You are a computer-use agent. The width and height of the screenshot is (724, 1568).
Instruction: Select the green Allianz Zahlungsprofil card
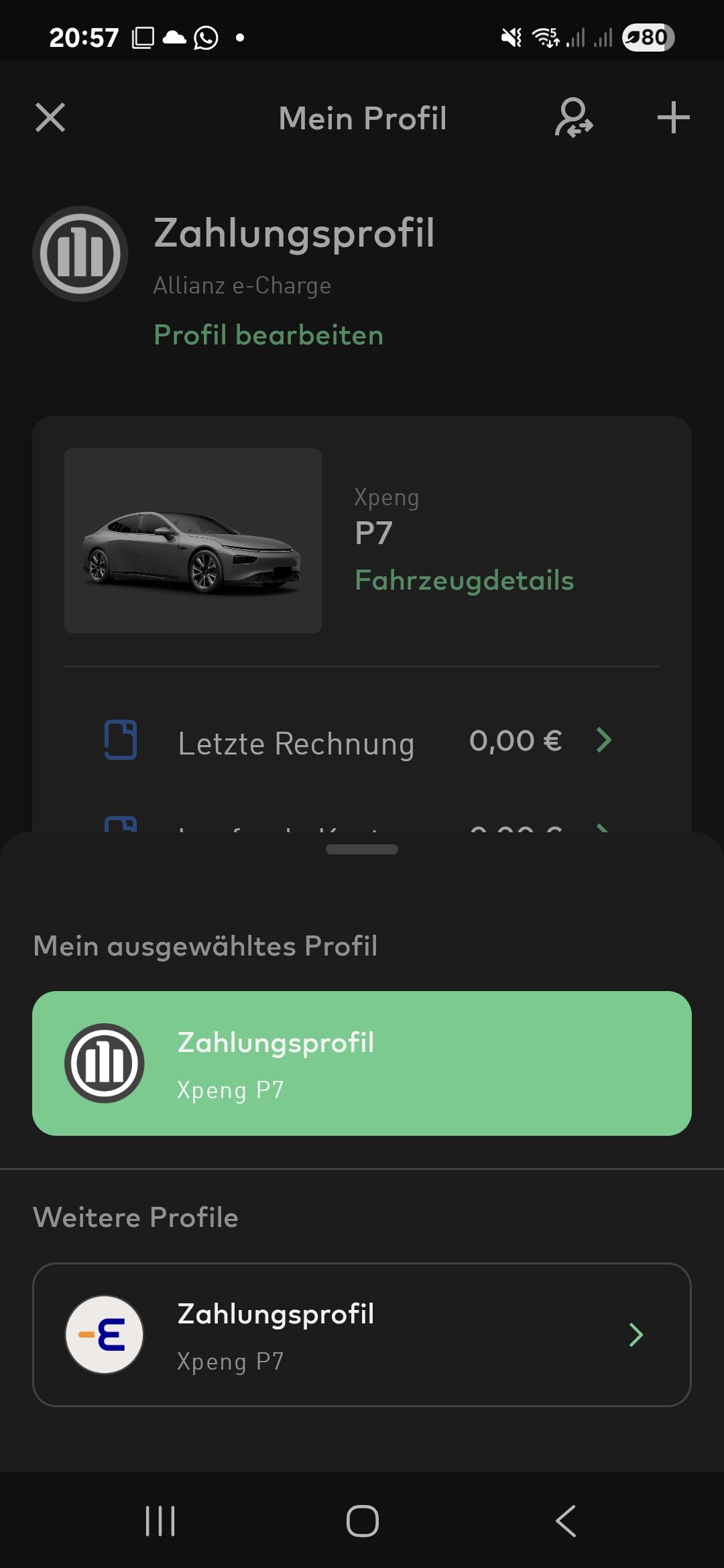click(x=362, y=1063)
